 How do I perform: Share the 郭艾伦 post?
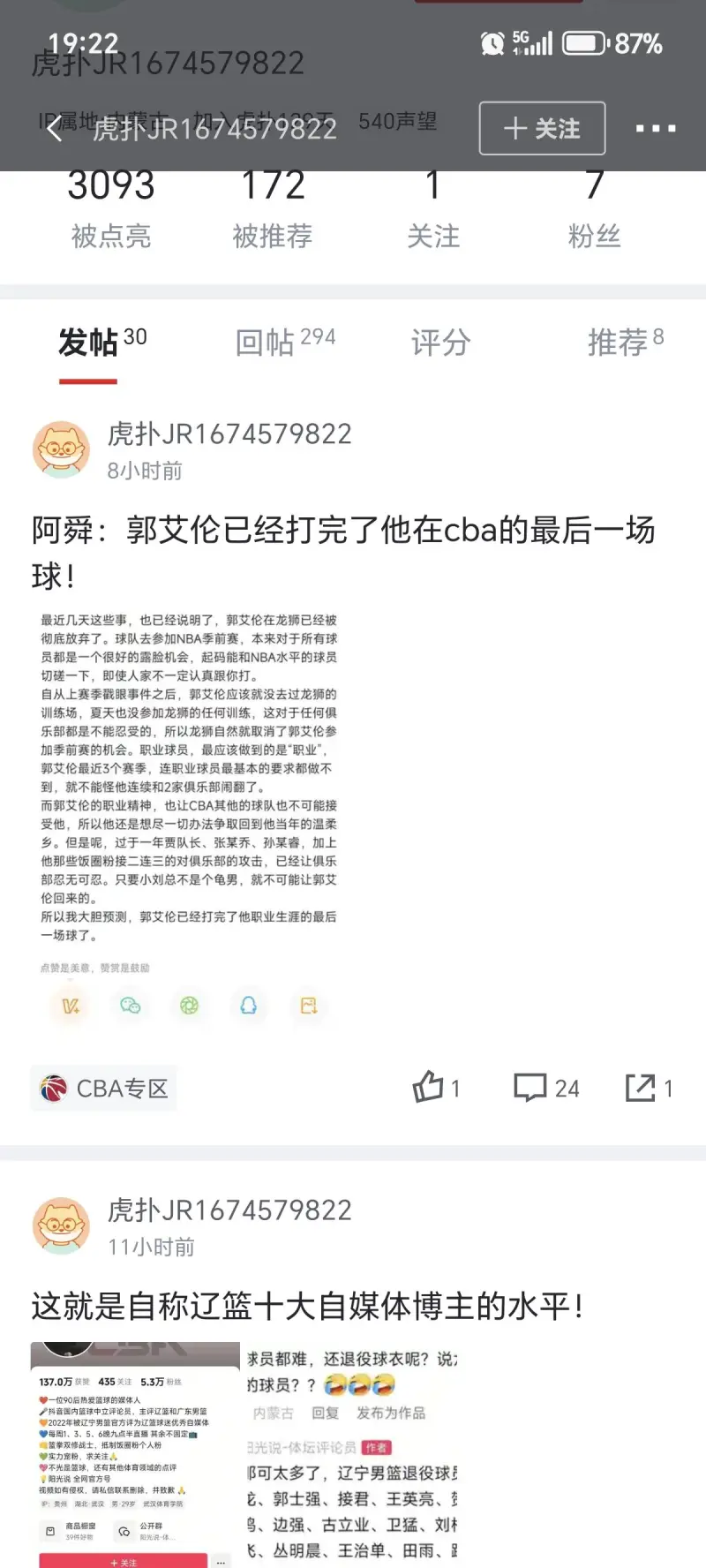(x=649, y=1088)
